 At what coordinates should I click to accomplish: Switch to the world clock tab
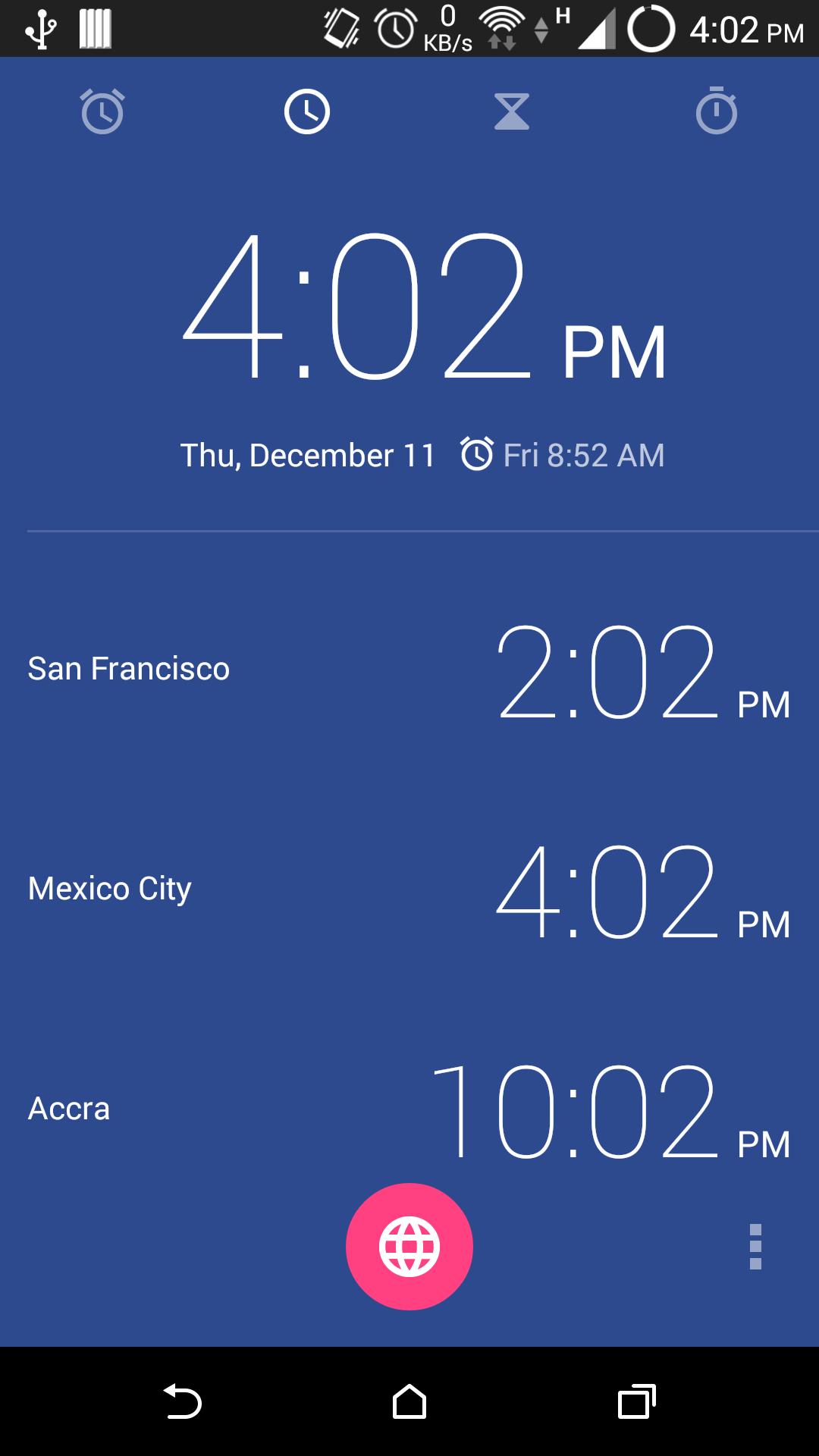click(x=307, y=111)
